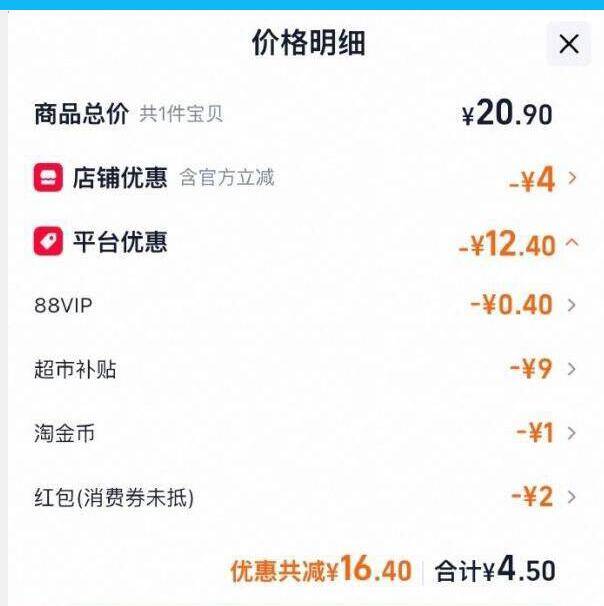Show 淘金币 coin deduction details

[x=572, y=433]
